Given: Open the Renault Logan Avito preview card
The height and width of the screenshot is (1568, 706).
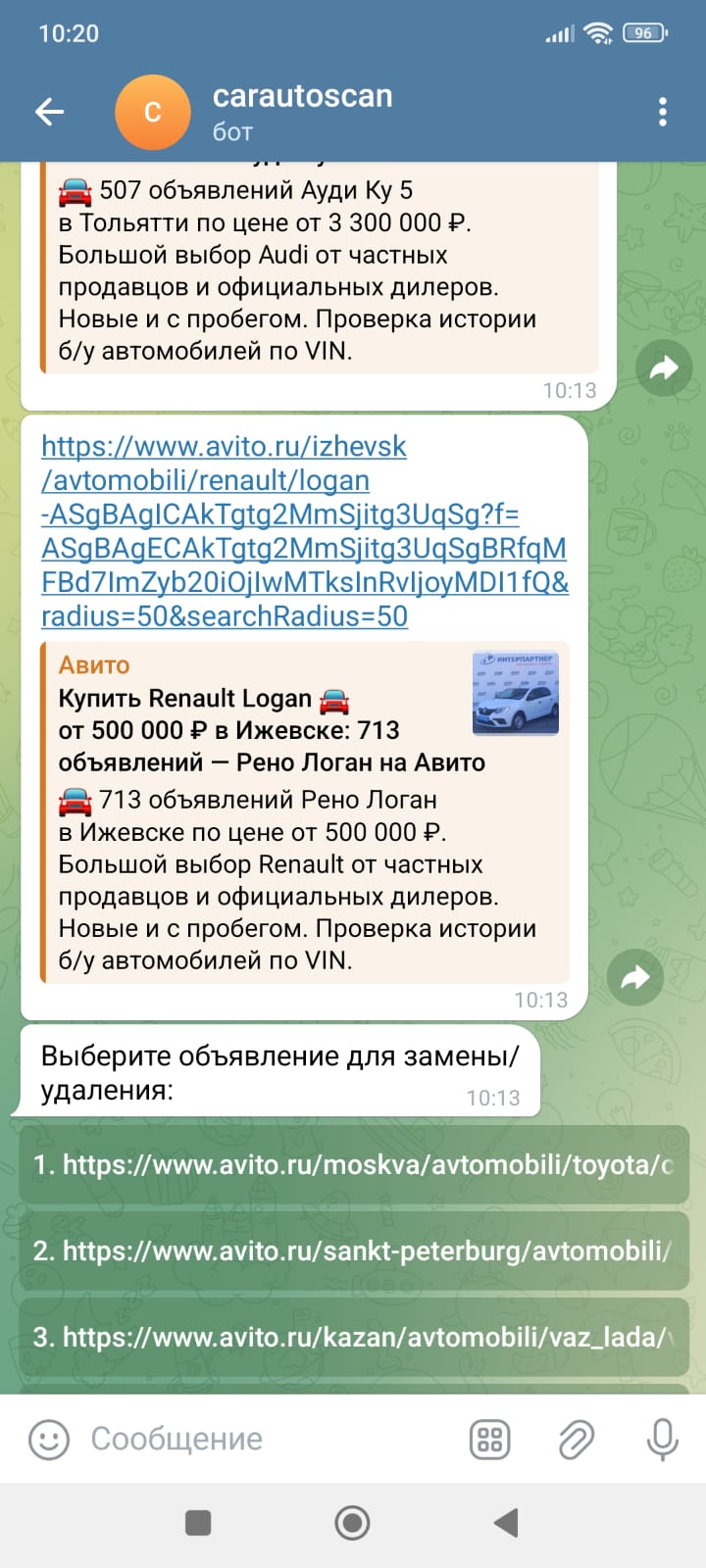Looking at the screenshot, I should tap(305, 812).
